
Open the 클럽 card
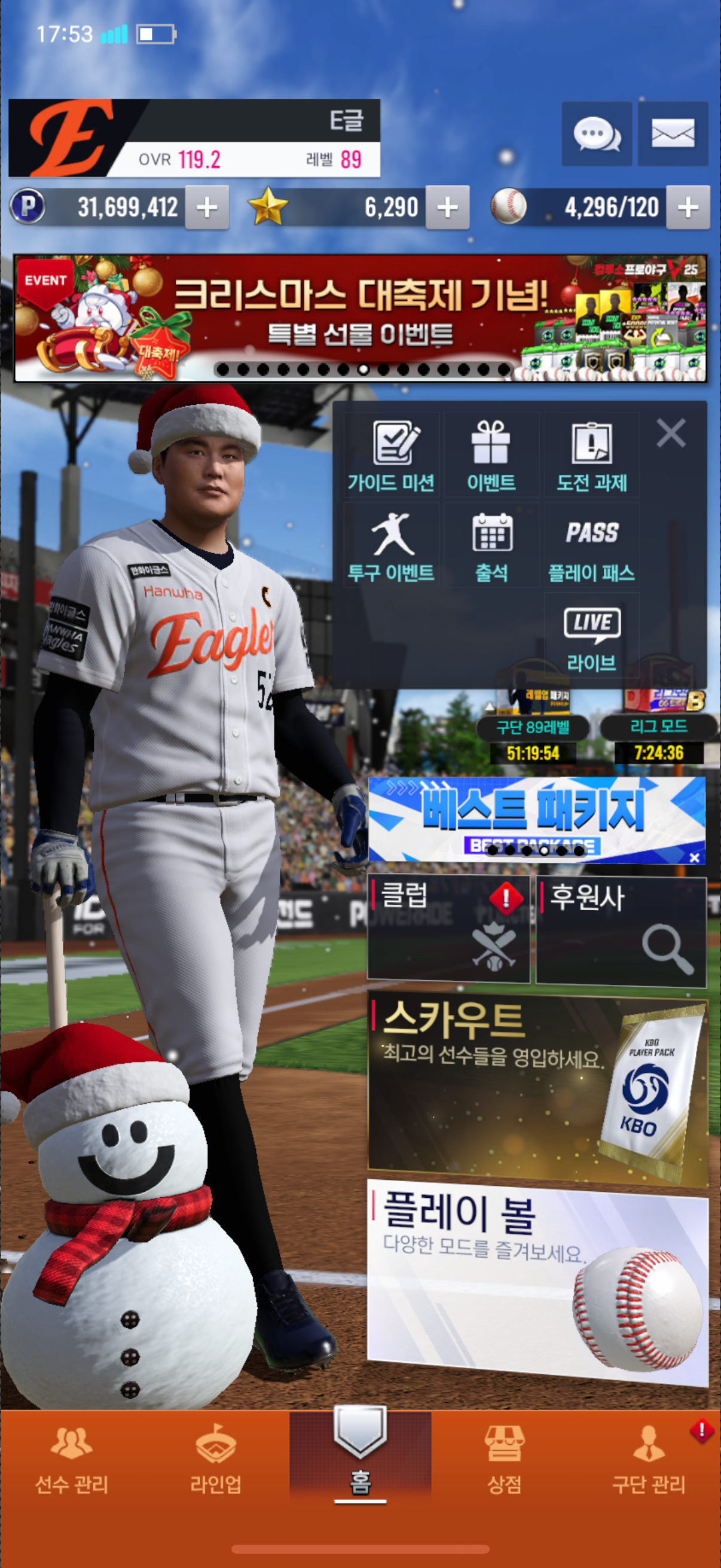click(x=448, y=929)
